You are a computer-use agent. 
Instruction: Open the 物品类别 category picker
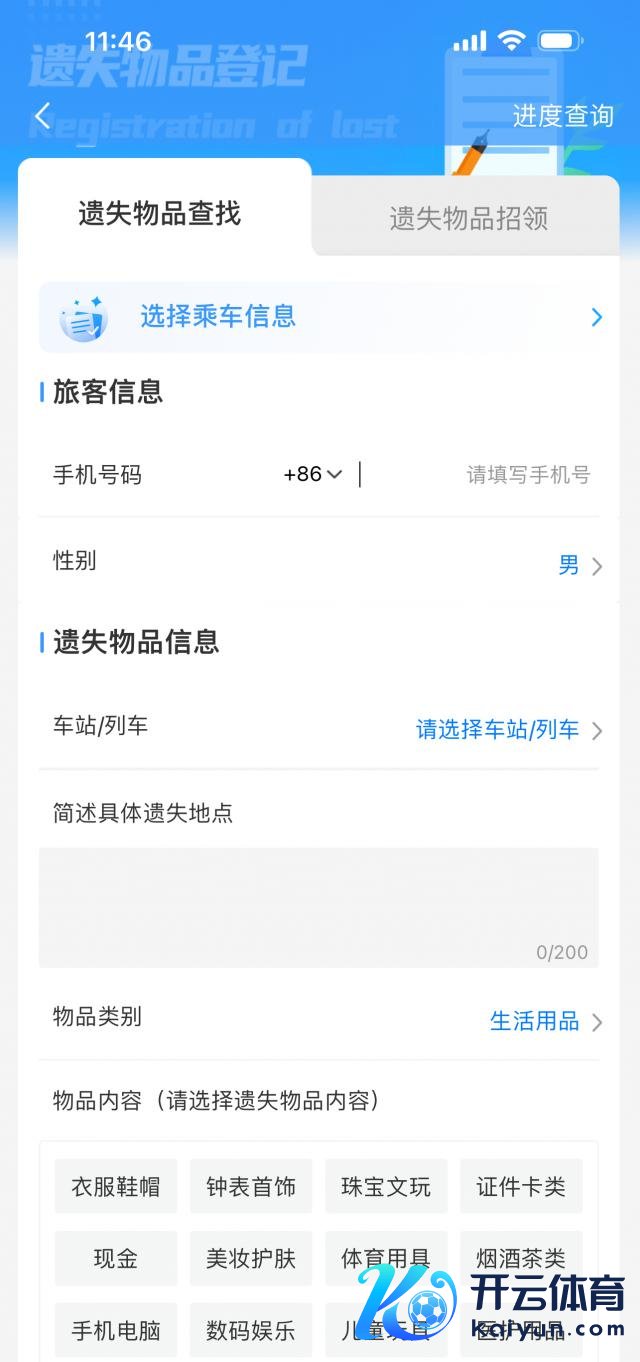pos(545,1021)
